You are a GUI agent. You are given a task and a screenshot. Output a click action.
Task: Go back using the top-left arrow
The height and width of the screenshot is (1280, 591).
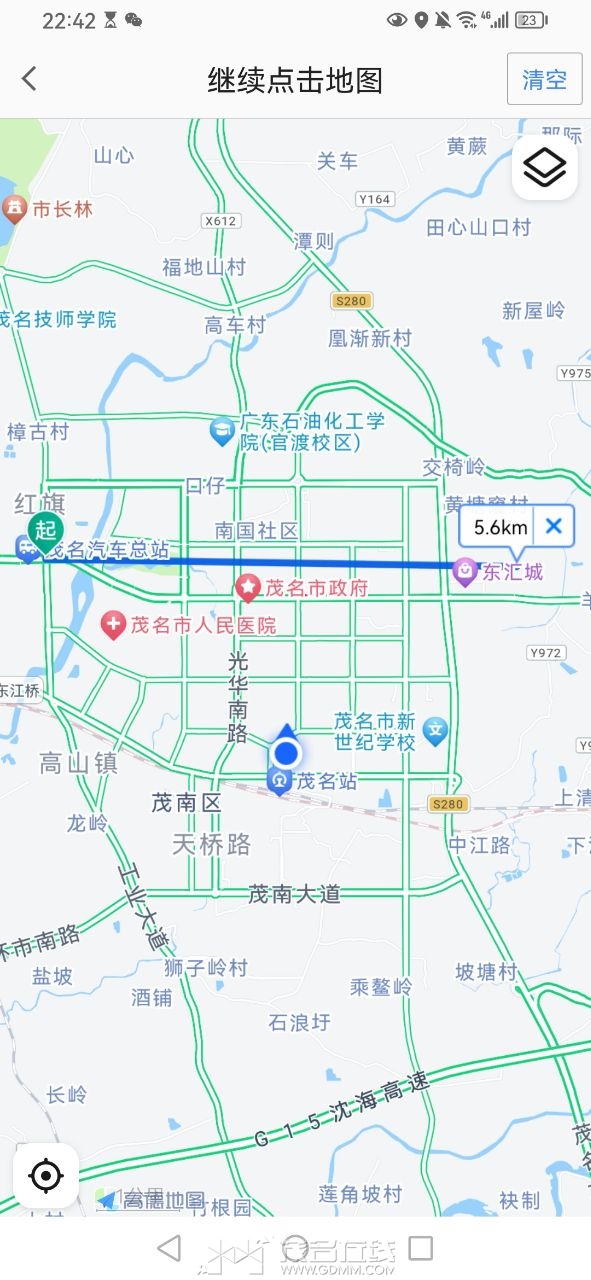[29, 79]
